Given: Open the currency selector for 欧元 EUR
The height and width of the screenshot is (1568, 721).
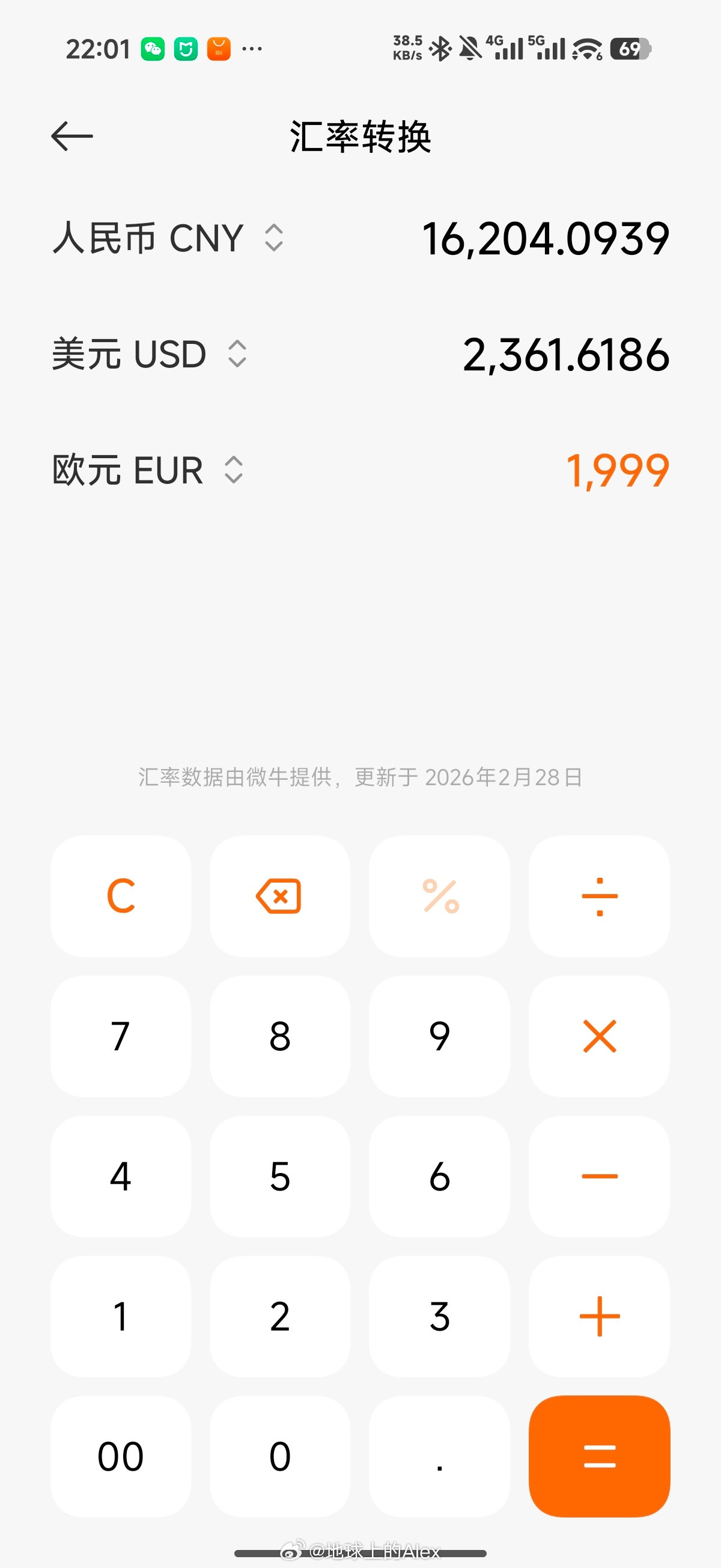Looking at the screenshot, I should 233,470.
